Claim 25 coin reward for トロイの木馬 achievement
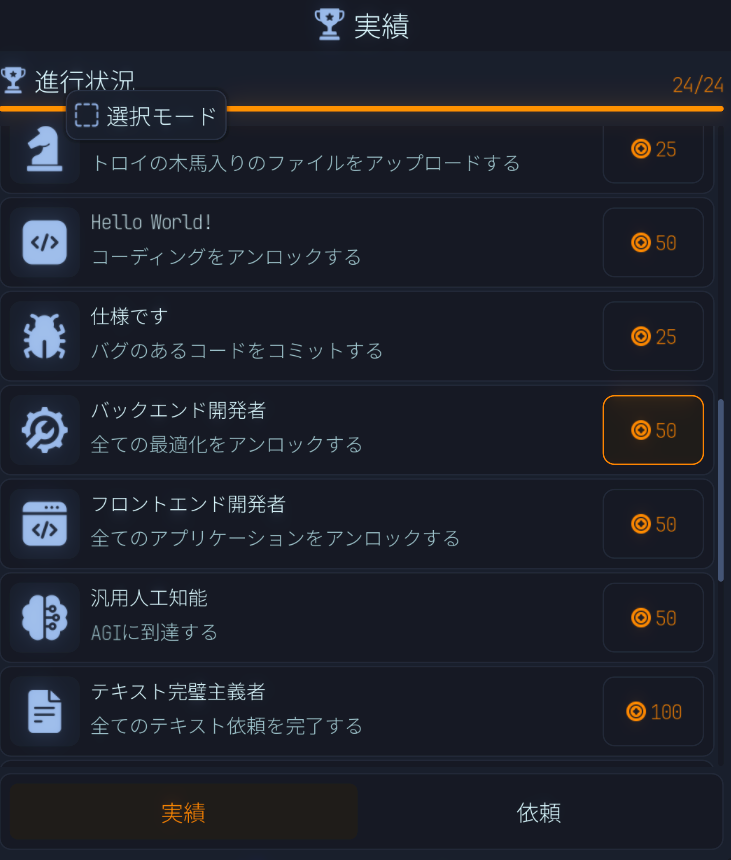731x860 pixels. pyautogui.click(x=653, y=152)
